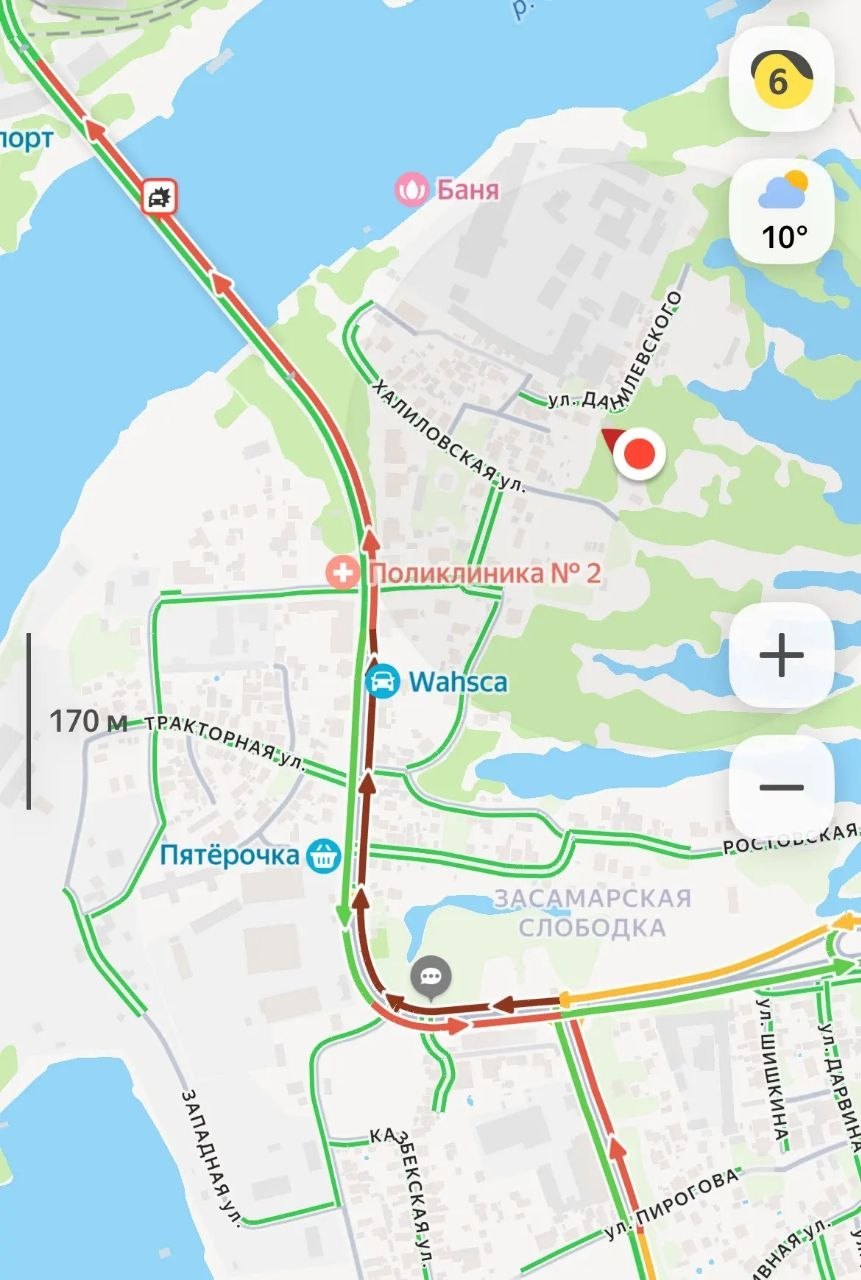Zoom in with the plus button
Viewport: 861px width, 1280px height.
click(x=781, y=656)
